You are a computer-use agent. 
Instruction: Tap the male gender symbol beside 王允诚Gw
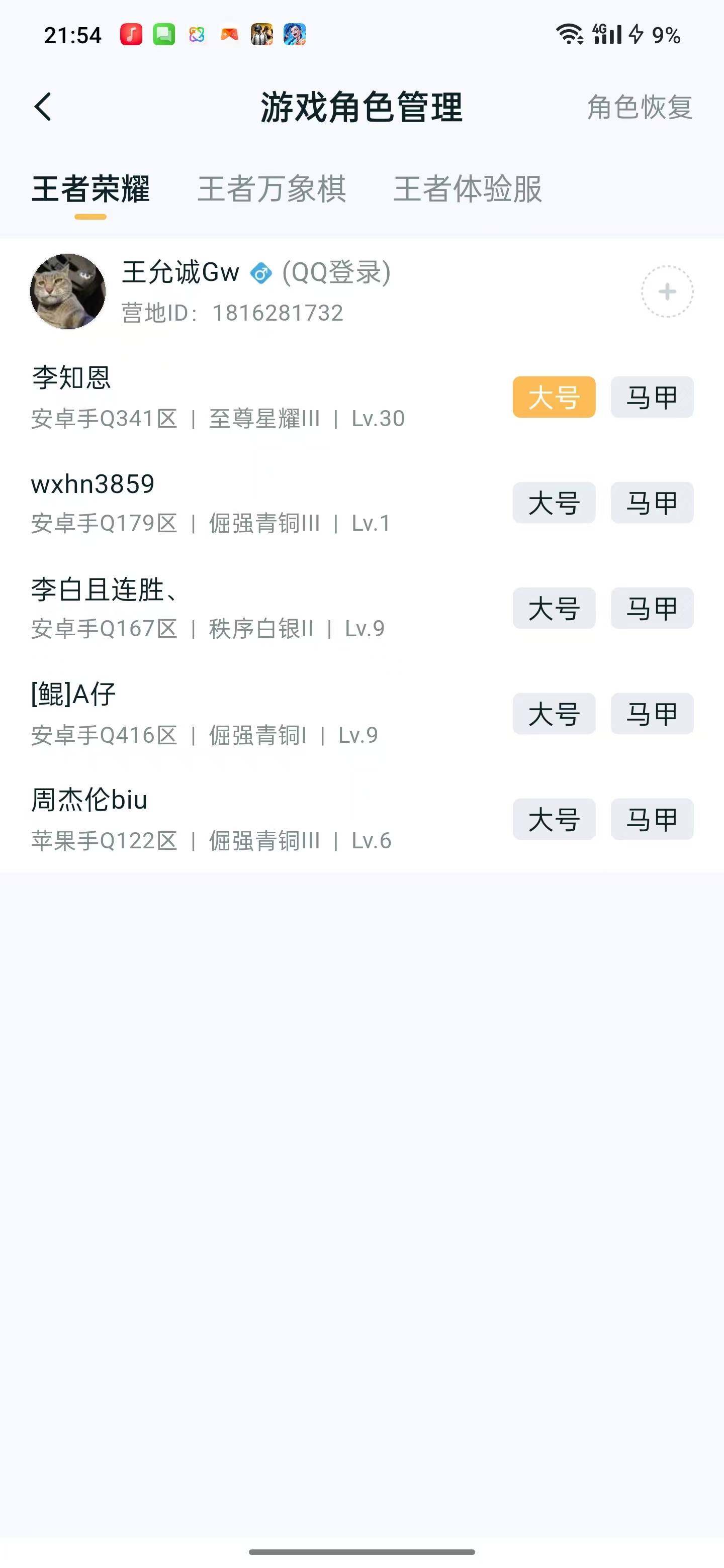[x=261, y=274]
